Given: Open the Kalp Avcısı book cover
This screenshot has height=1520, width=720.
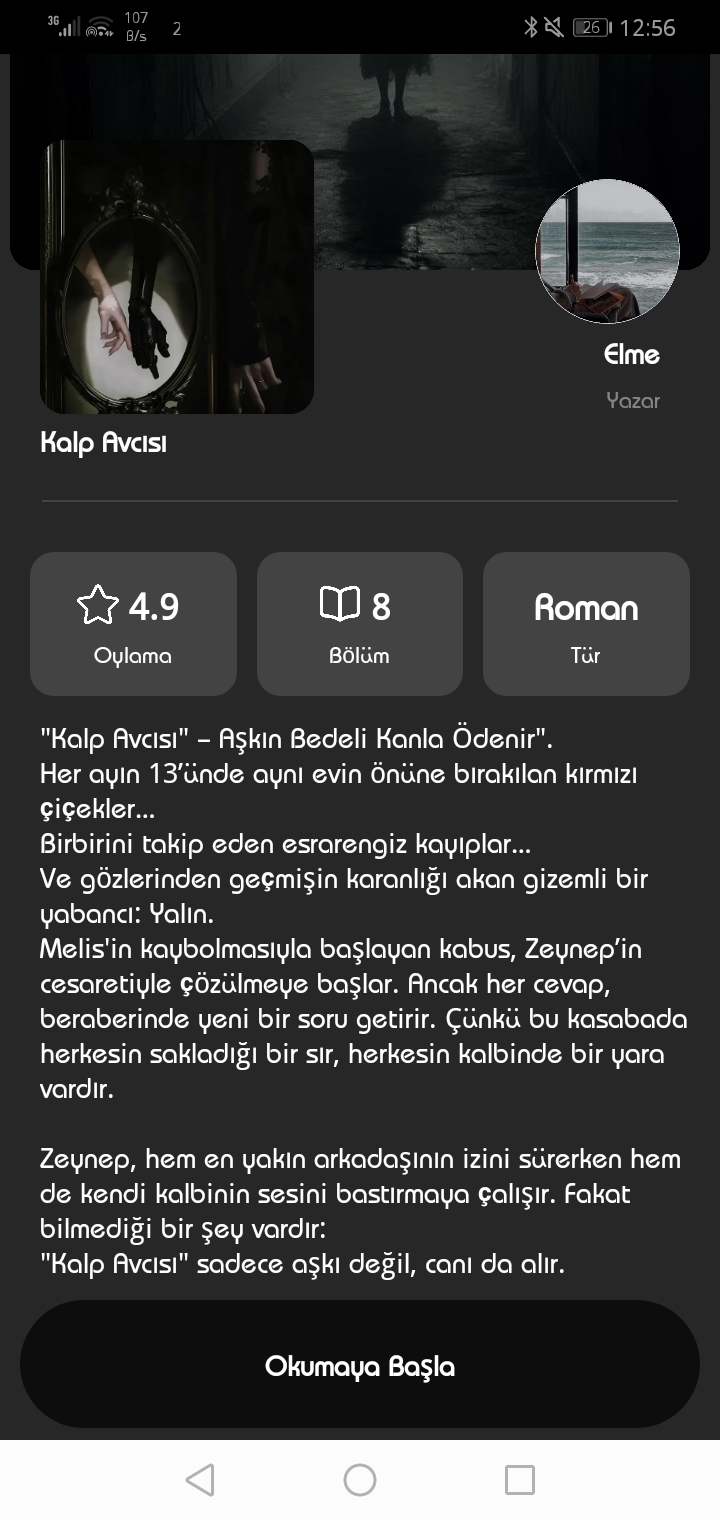Looking at the screenshot, I should 177,277.
